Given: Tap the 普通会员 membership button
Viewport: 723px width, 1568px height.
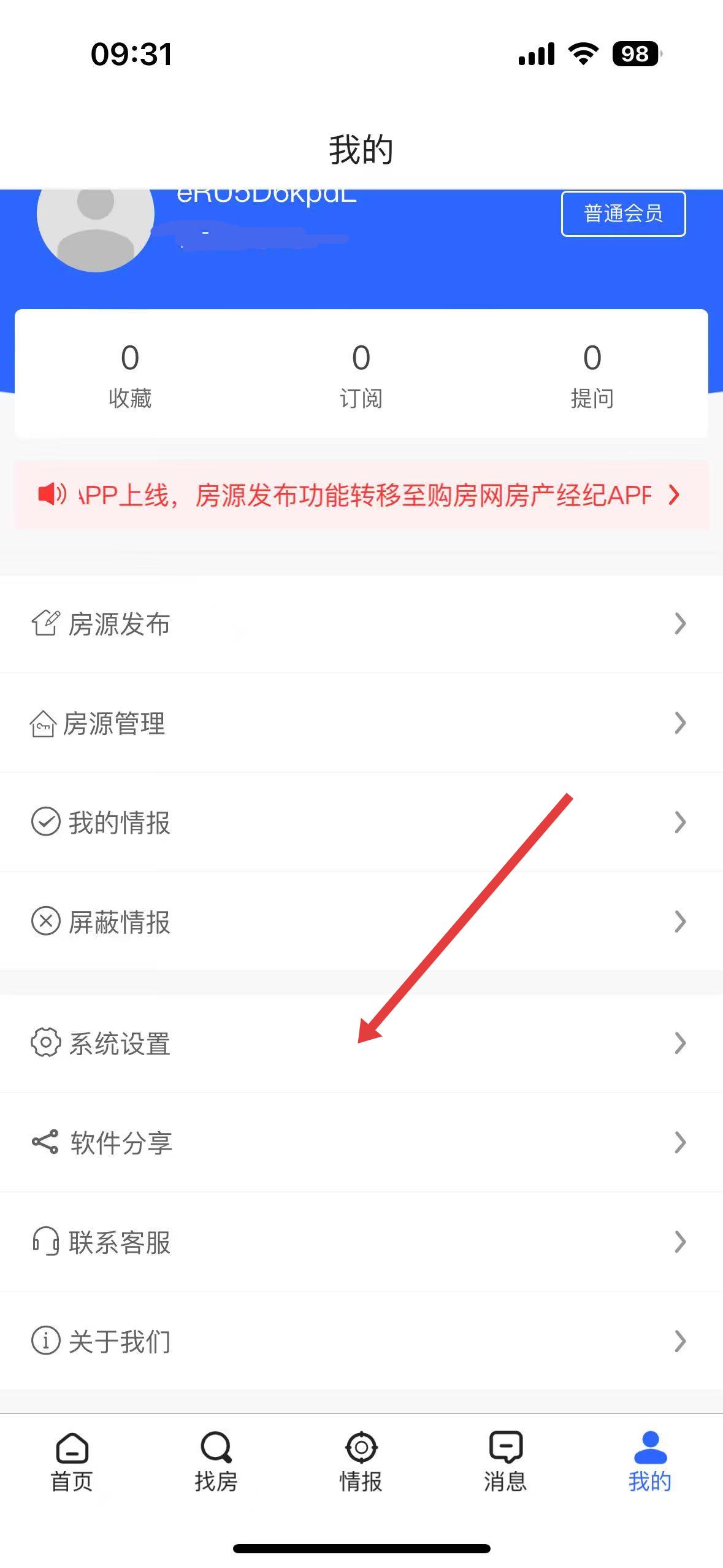Looking at the screenshot, I should click(623, 213).
